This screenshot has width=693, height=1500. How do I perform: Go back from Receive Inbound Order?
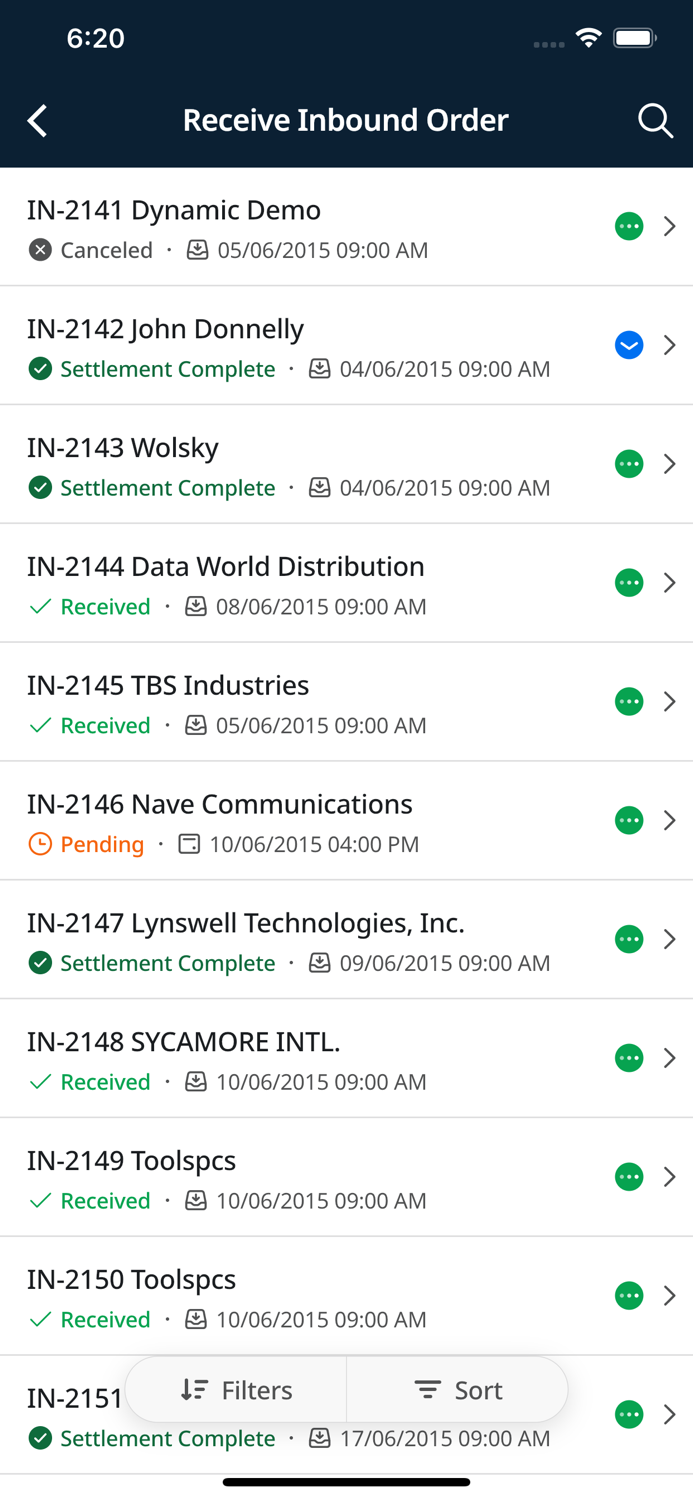tap(38, 121)
